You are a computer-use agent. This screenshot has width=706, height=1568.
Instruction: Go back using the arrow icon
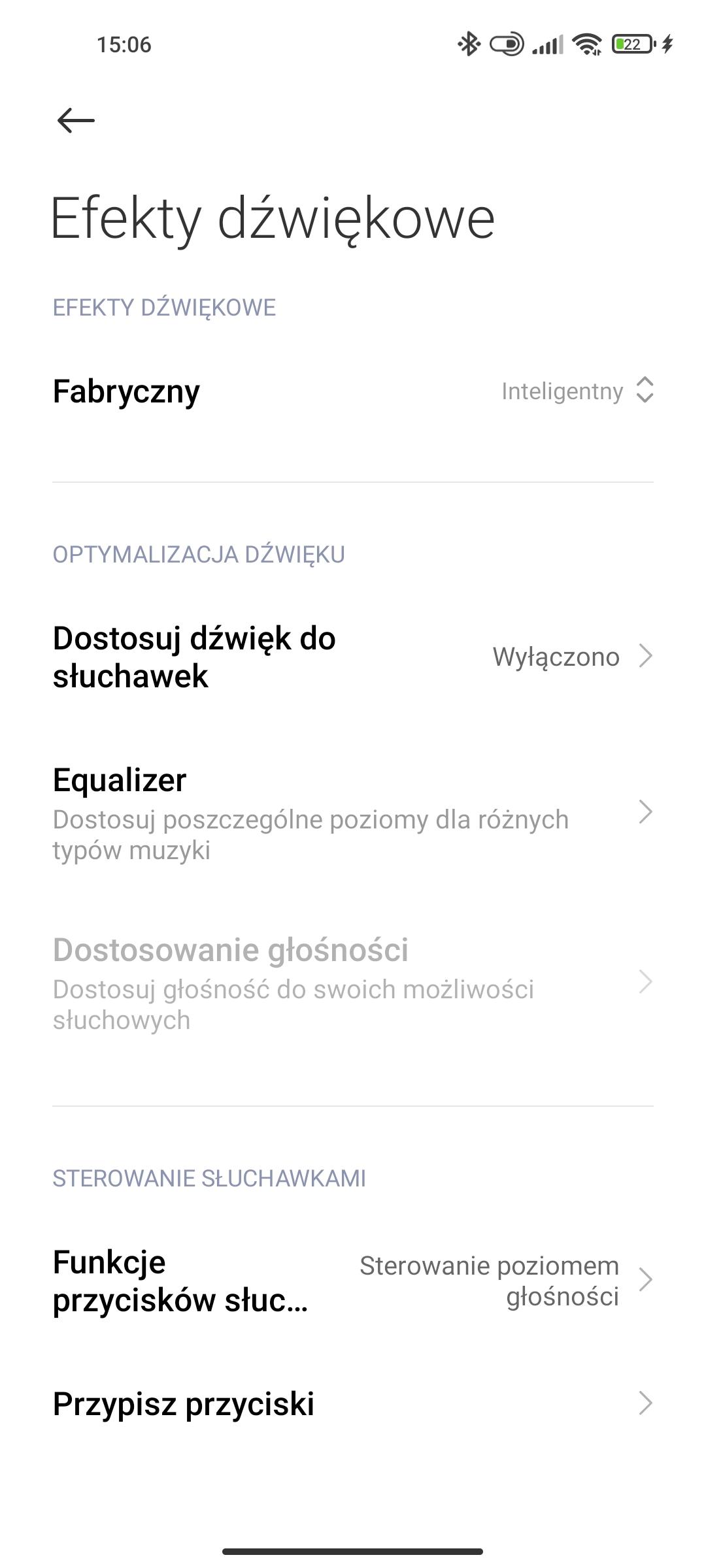[76, 121]
